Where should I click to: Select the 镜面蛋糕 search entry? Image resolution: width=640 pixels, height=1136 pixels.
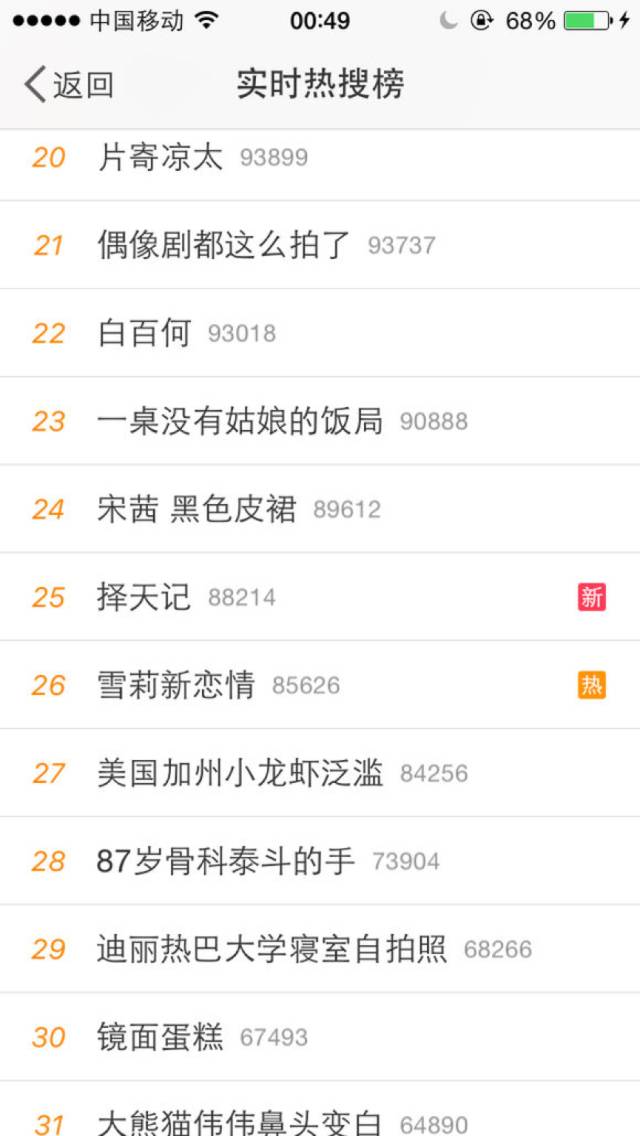[160, 1037]
